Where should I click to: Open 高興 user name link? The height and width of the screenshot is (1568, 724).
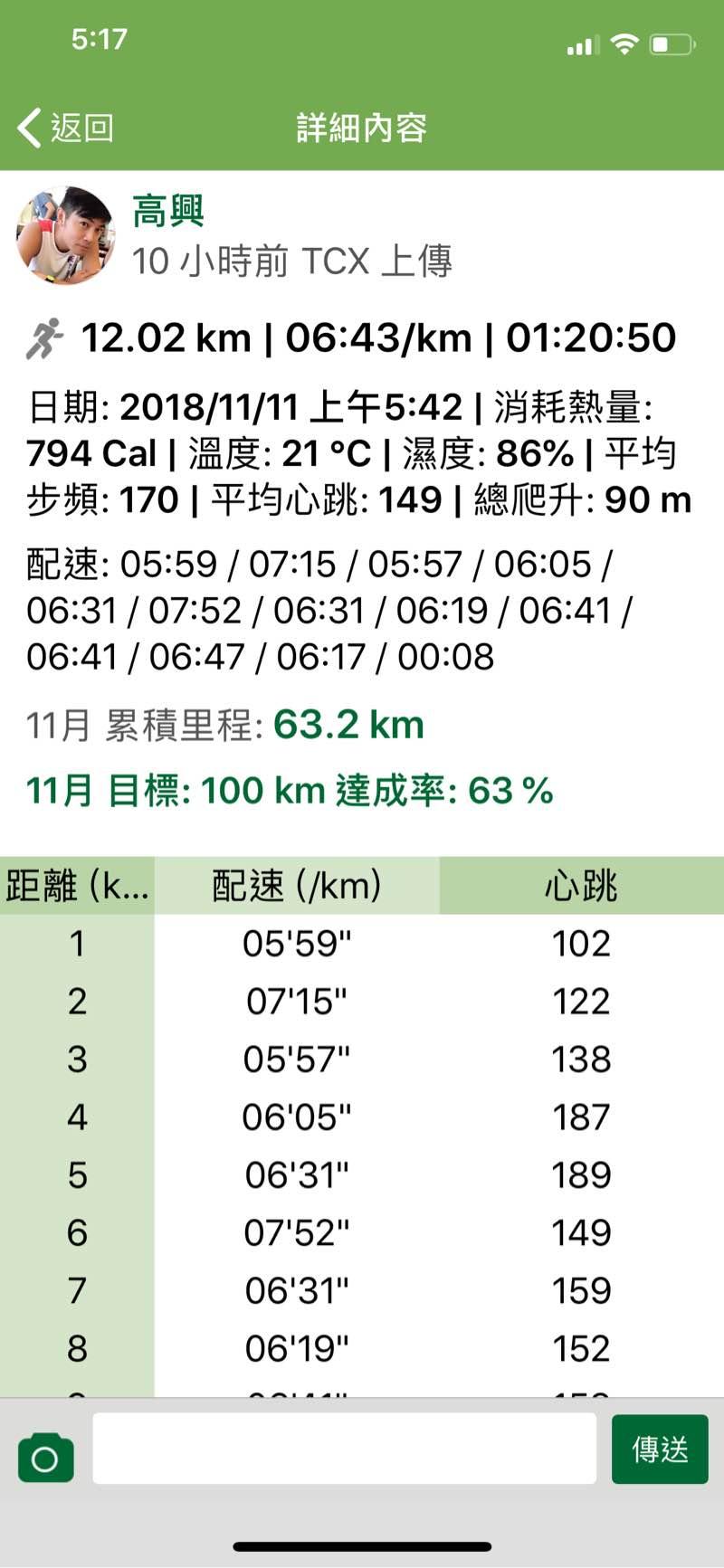[167, 212]
